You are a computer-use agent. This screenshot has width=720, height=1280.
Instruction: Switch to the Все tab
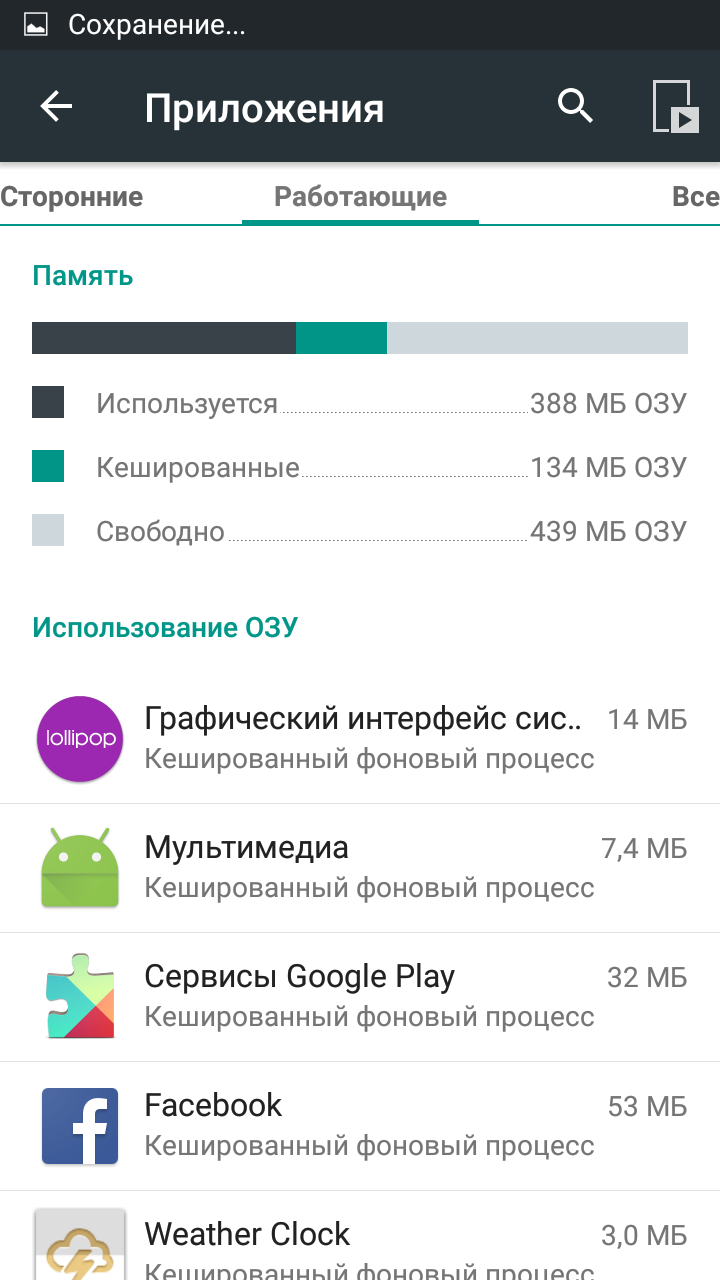(x=696, y=196)
